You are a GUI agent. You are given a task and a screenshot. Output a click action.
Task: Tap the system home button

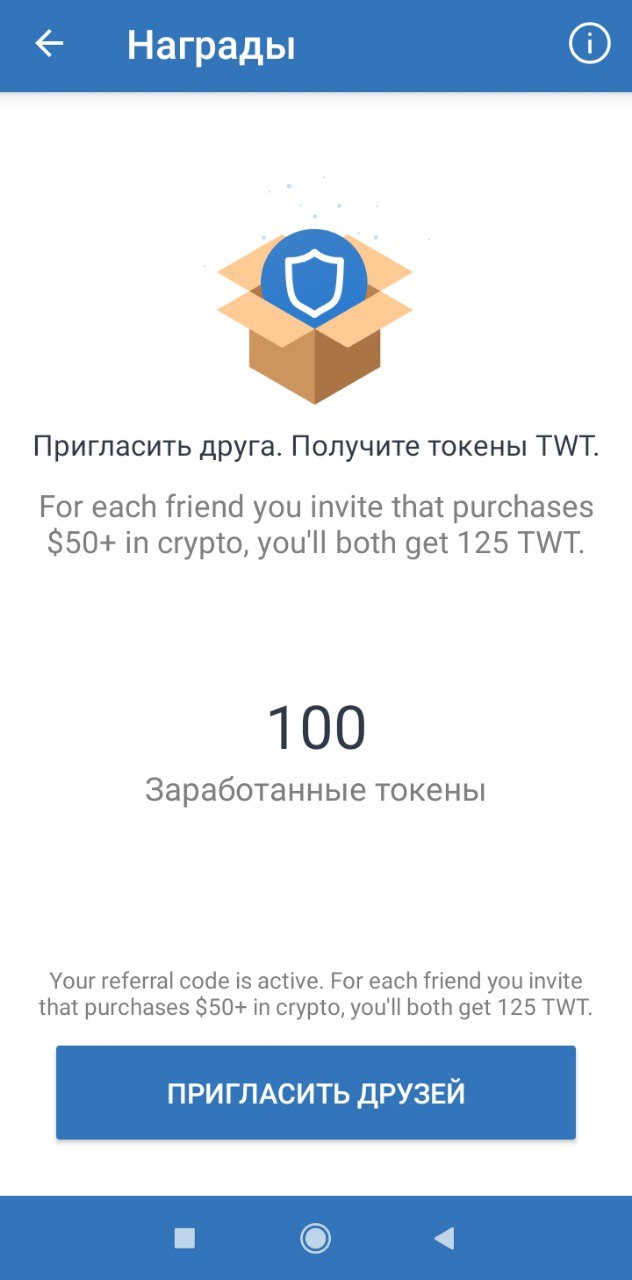(x=316, y=1238)
